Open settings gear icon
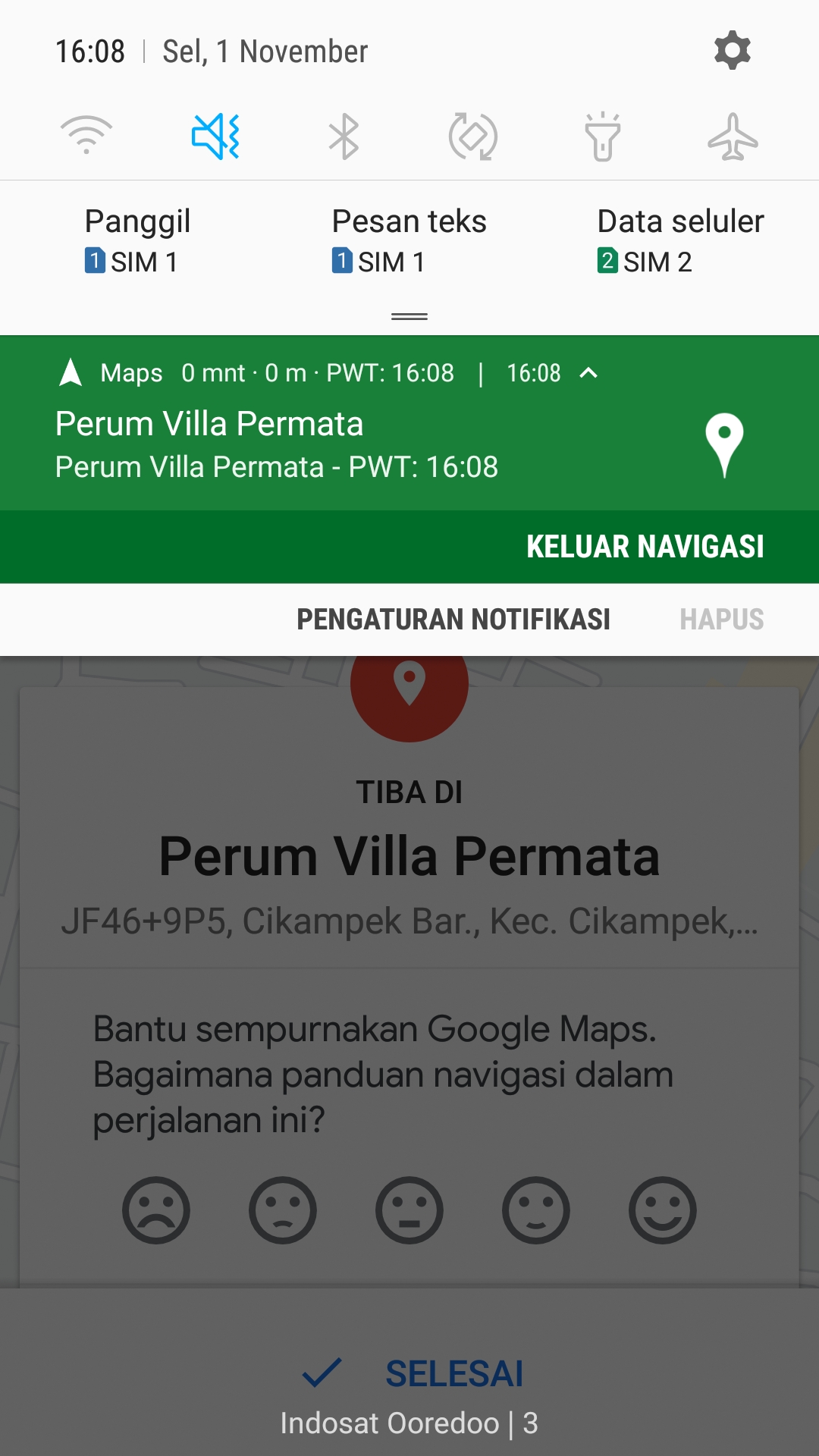 point(732,51)
